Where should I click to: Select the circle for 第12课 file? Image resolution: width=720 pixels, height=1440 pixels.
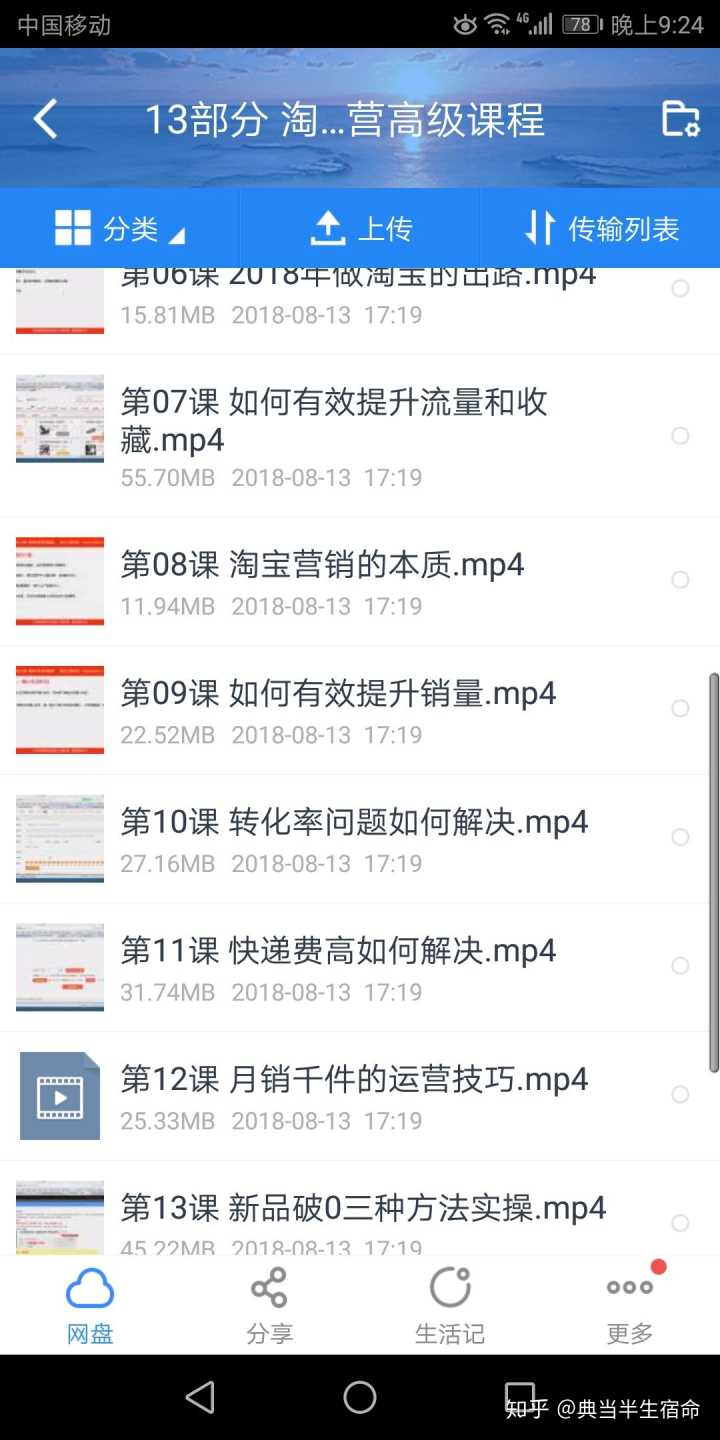[680, 1095]
